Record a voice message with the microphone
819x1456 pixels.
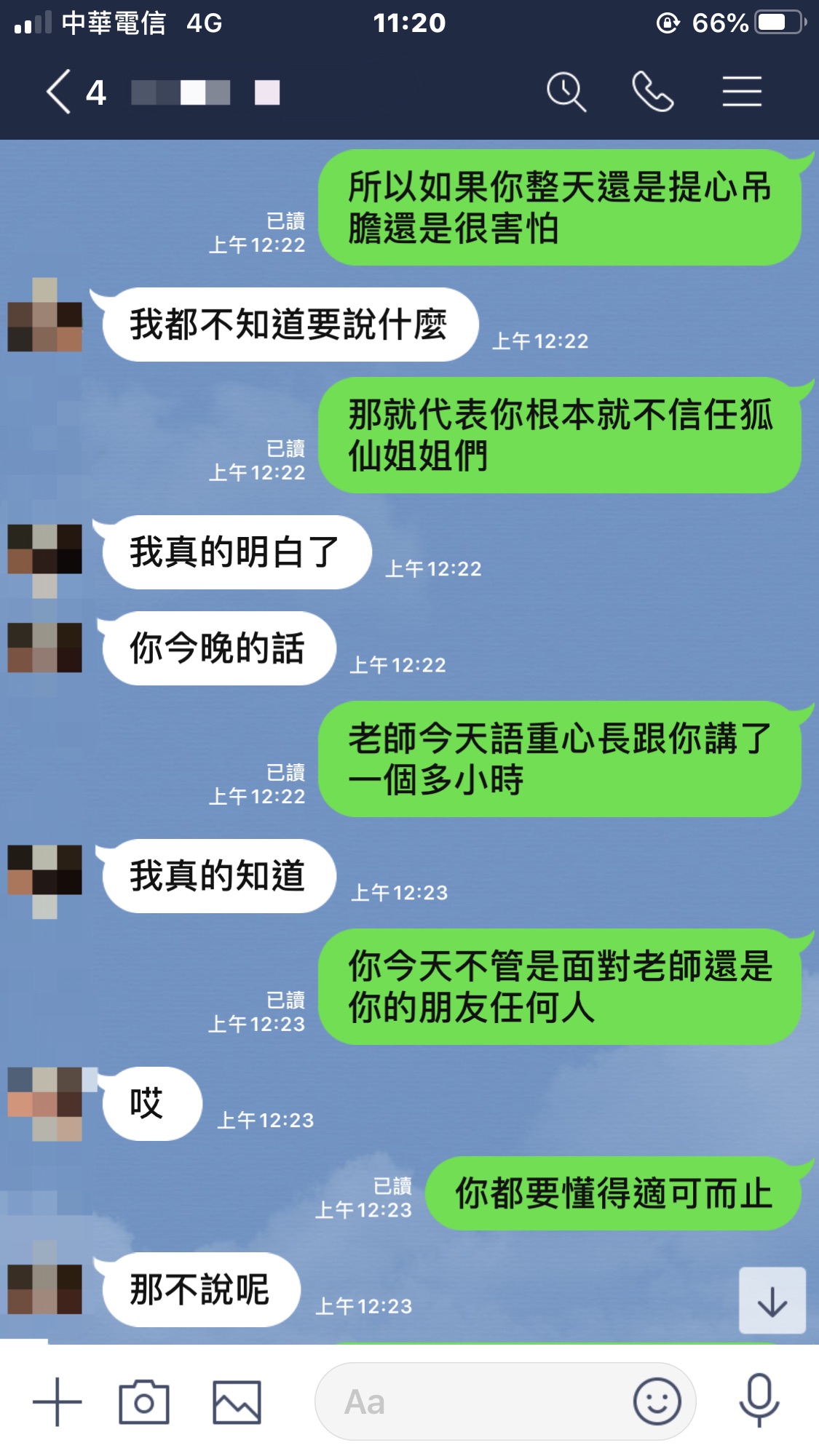tap(759, 1401)
